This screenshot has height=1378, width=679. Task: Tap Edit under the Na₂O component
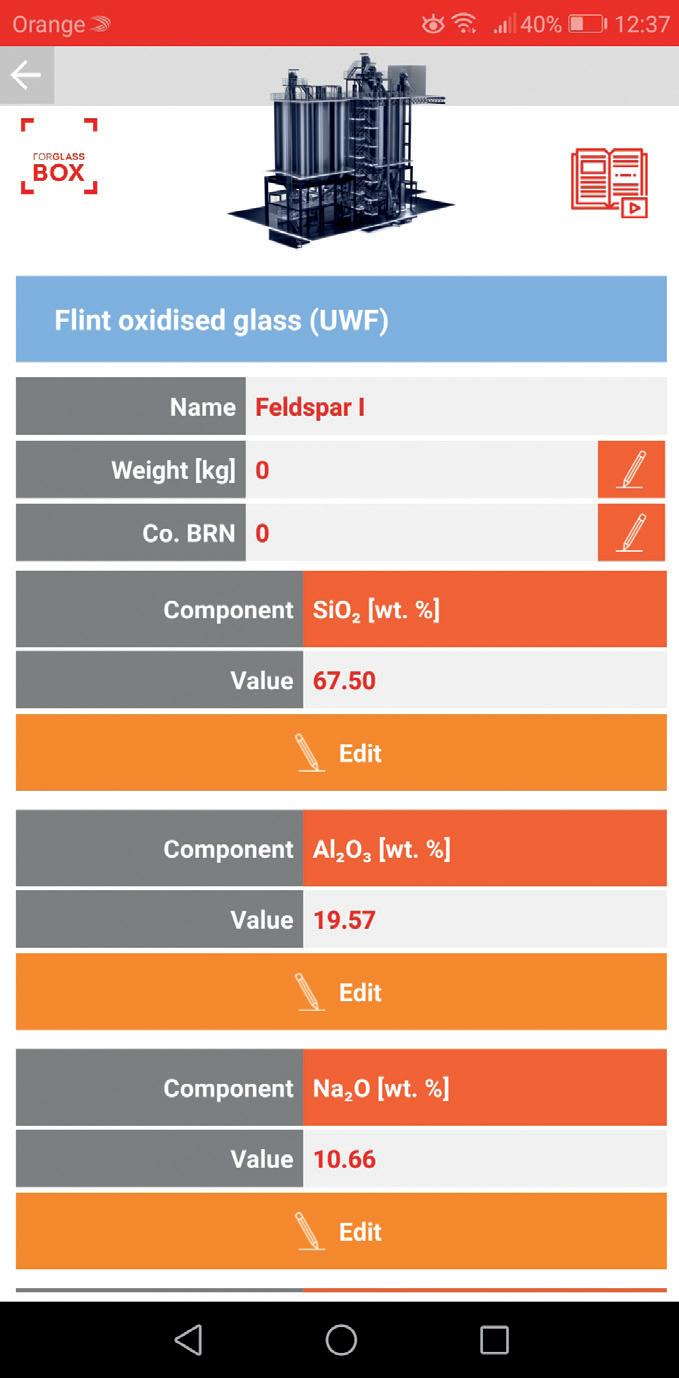[341, 1231]
